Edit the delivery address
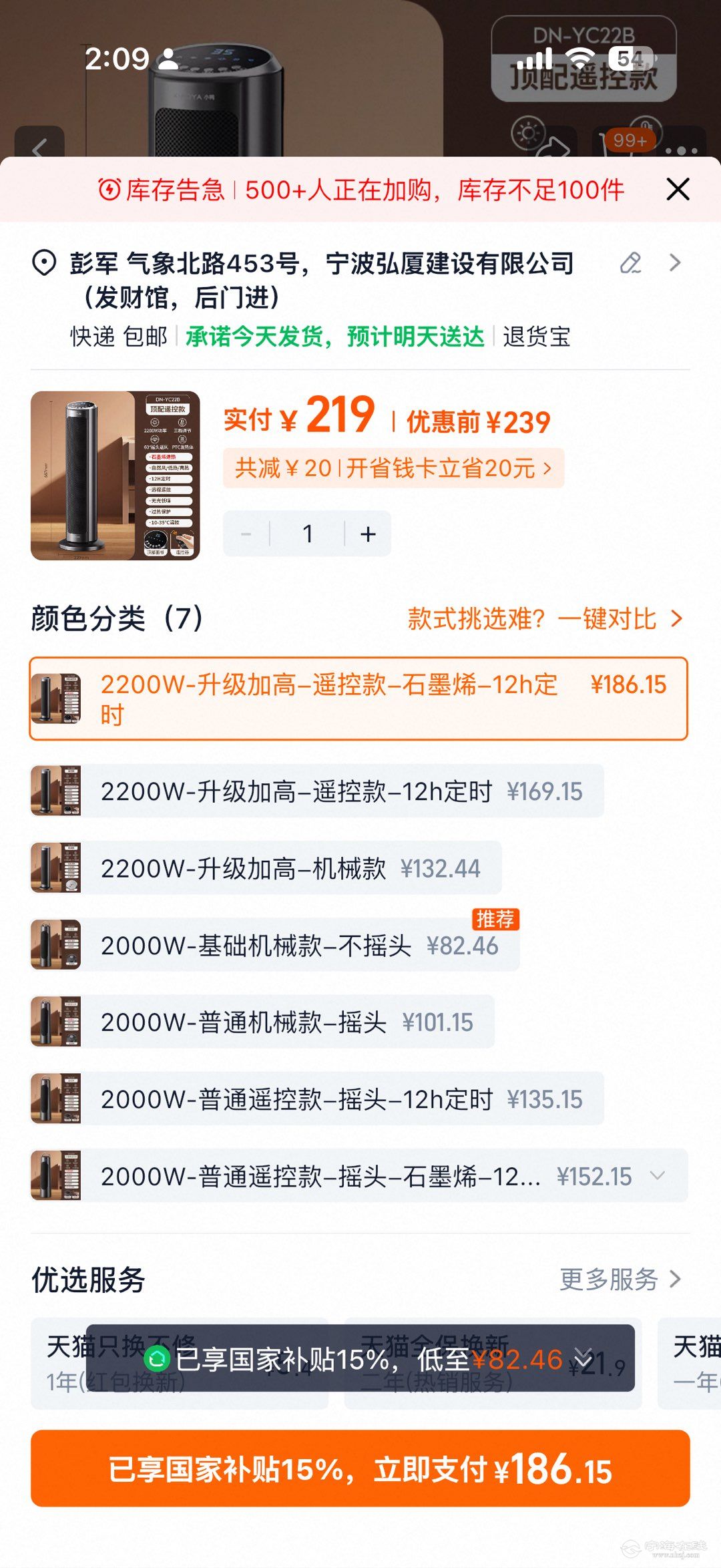 [x=630, y=263]
